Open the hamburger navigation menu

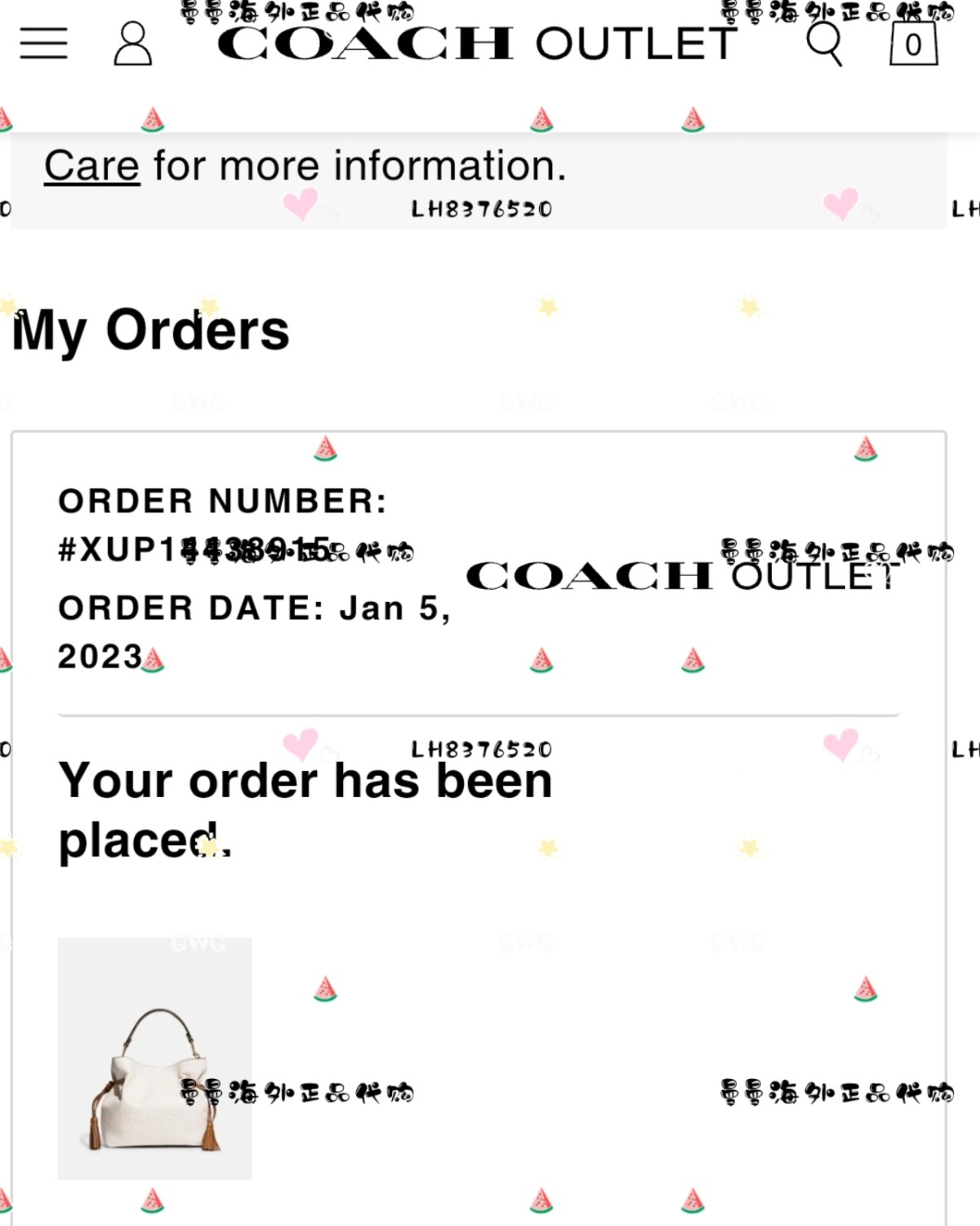coord(44,43)
